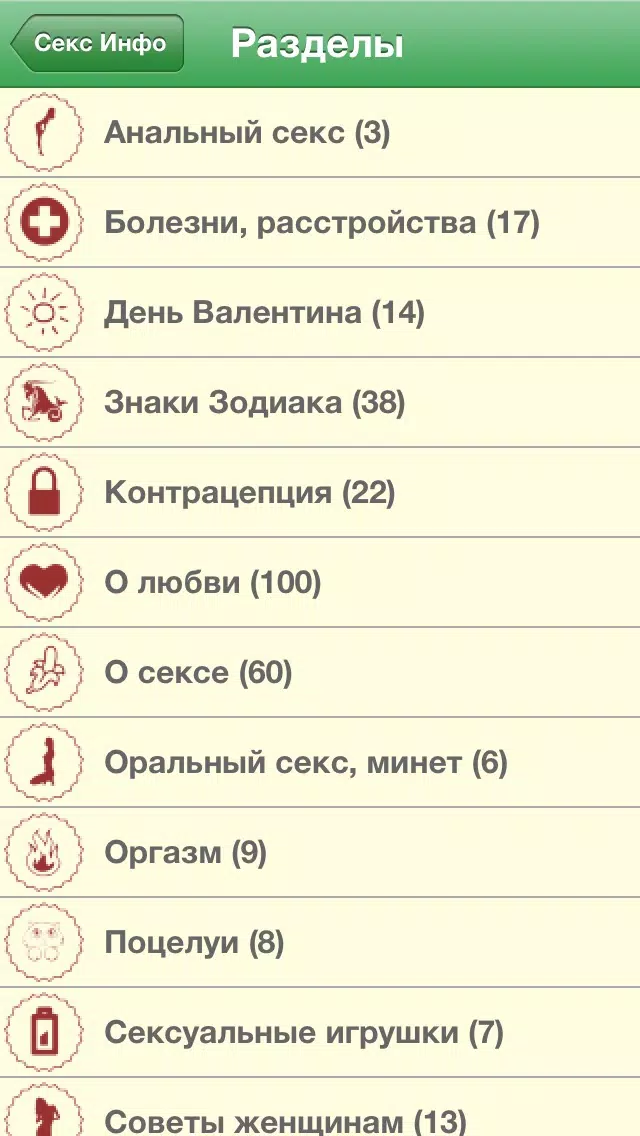Screen dimensions: 640x1136
Task: Open Оральный секс, минет section
Action: coord(320,762)
